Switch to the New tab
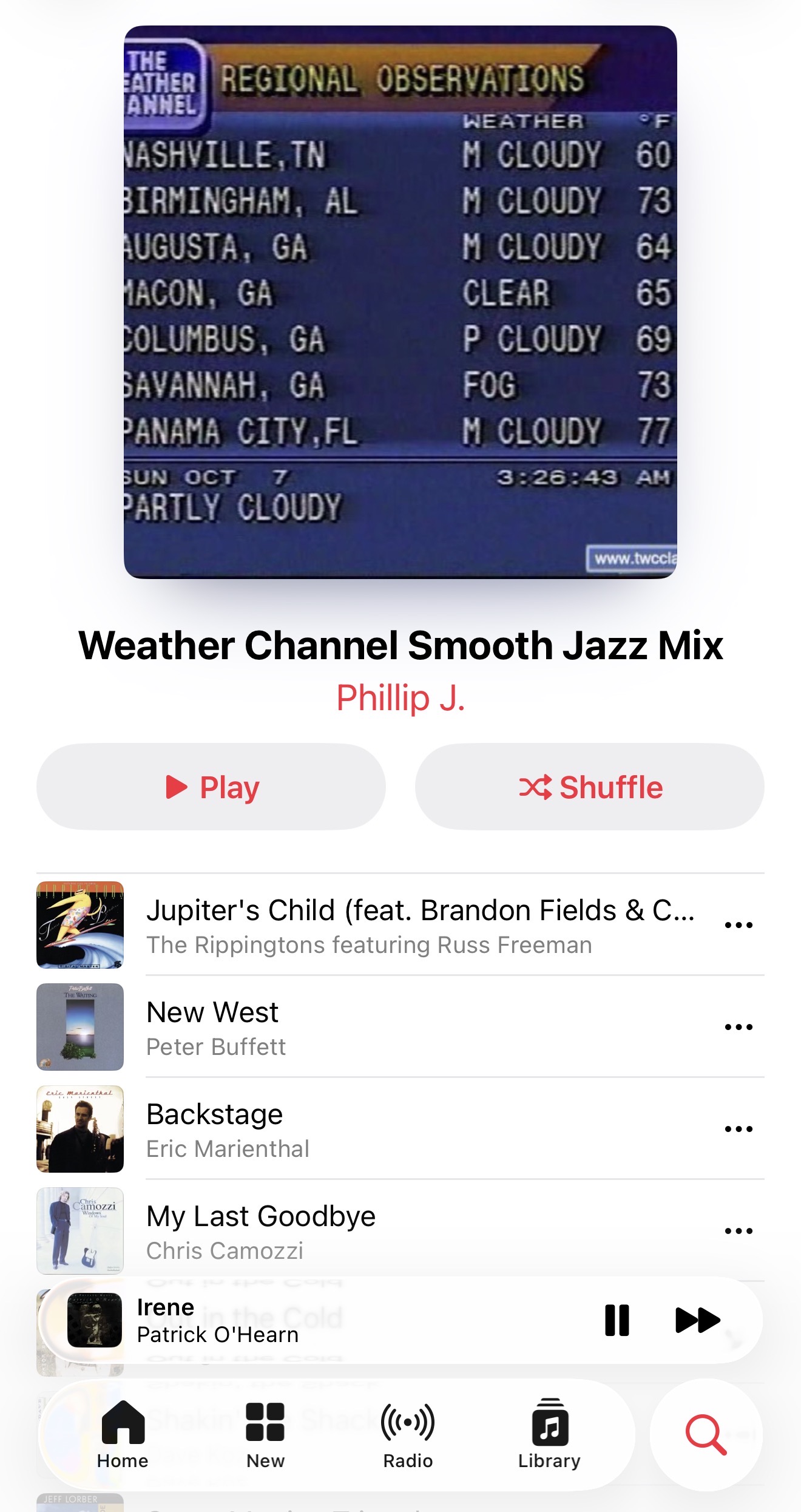 [x=265, y=1434]
